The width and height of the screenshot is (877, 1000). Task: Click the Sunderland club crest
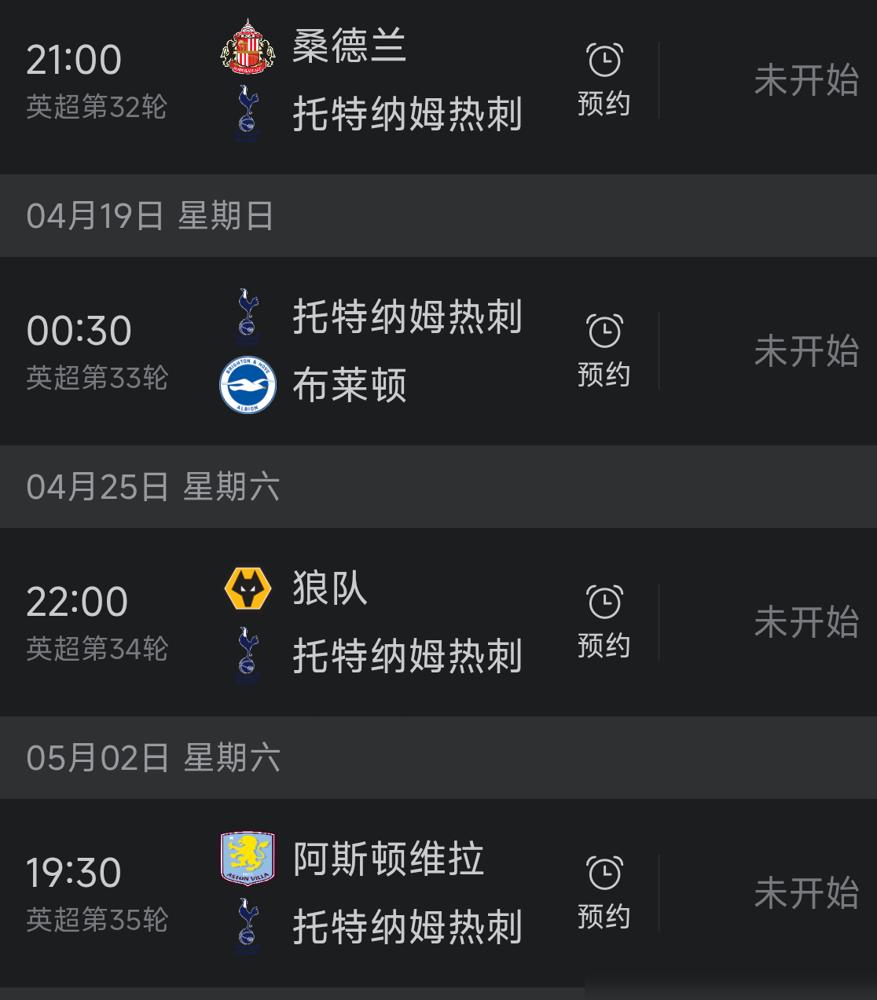click(x=247, y=44)
